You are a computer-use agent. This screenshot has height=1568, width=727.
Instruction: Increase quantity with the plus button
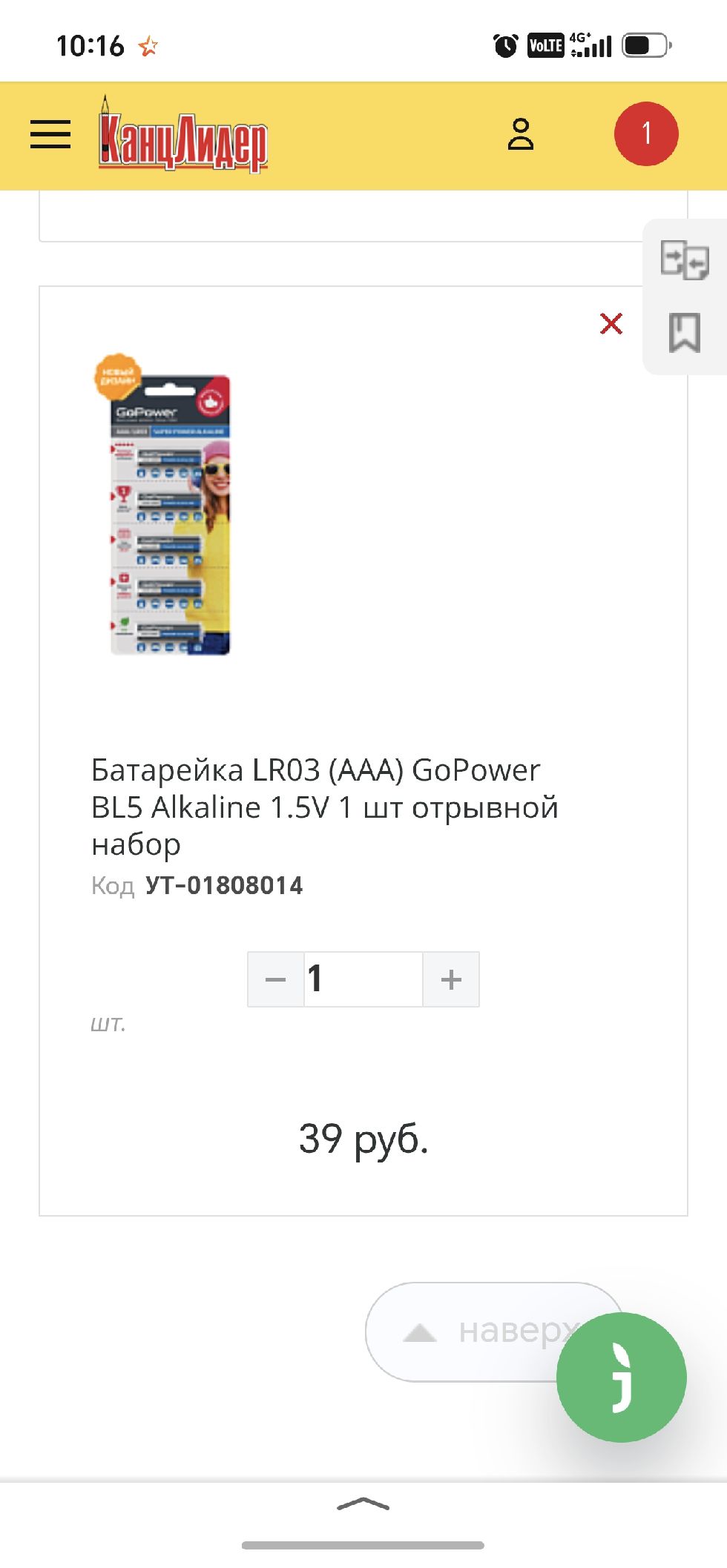point(451,979)
